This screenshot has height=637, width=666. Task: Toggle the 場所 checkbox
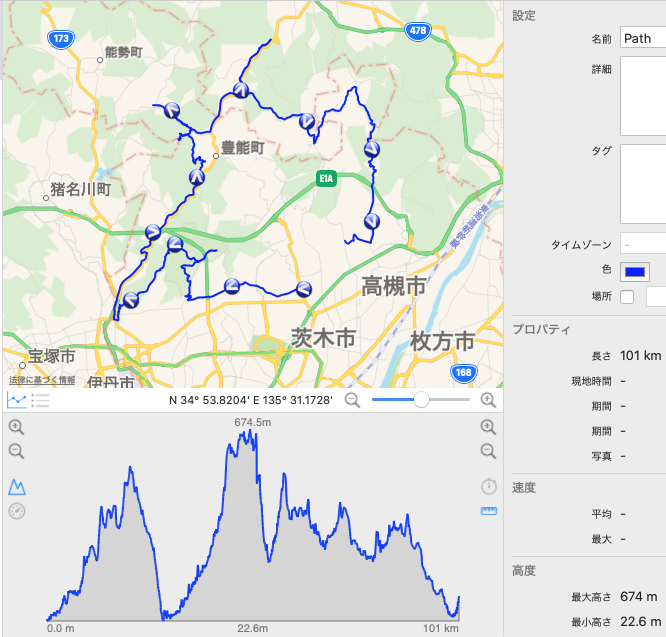(627, 297)
